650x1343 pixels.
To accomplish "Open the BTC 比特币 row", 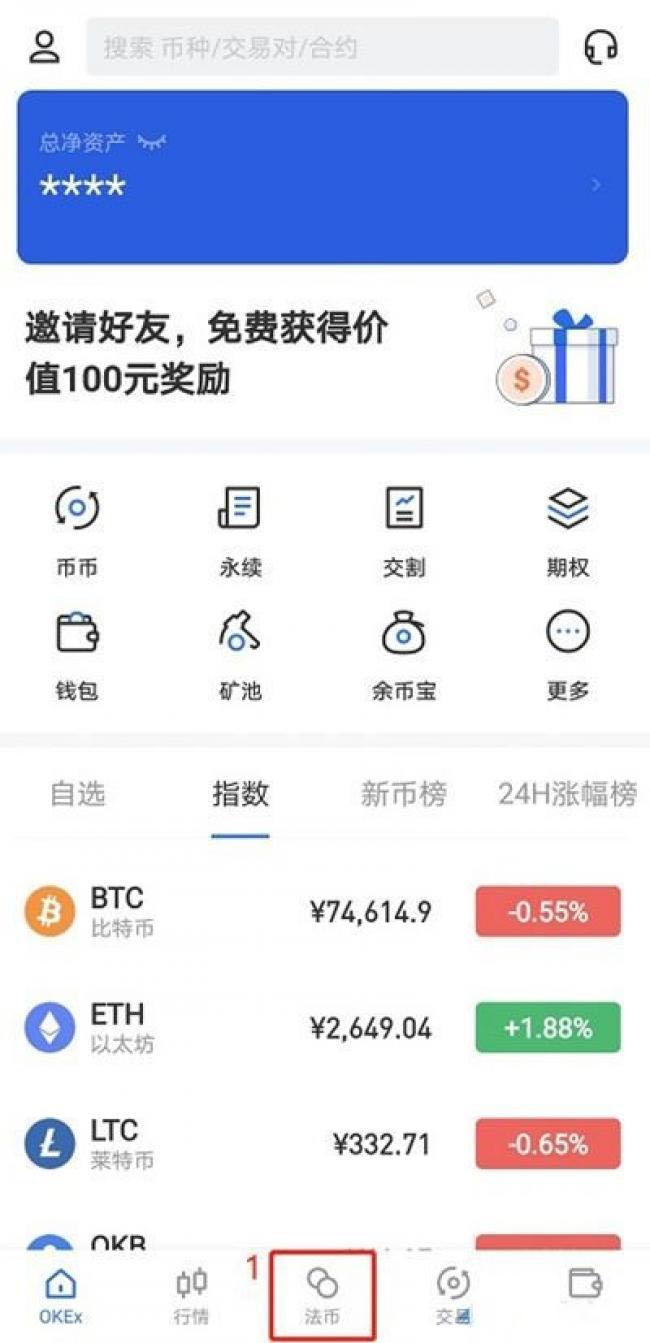I will click(230, 912).
